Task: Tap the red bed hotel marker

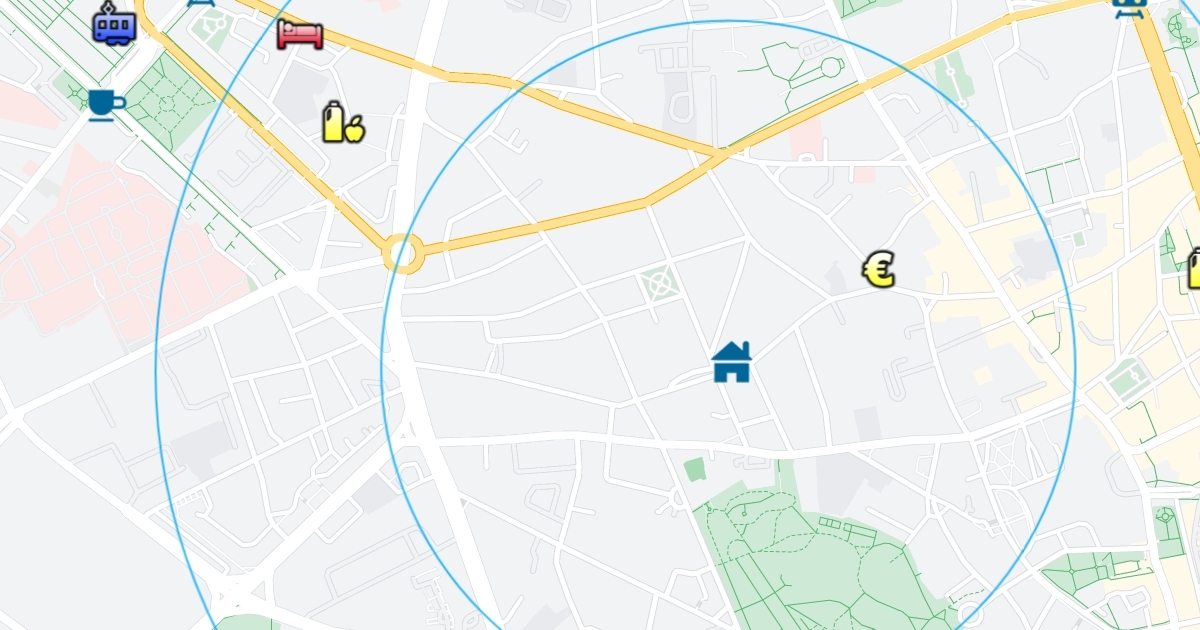Action: pos(300,34)
